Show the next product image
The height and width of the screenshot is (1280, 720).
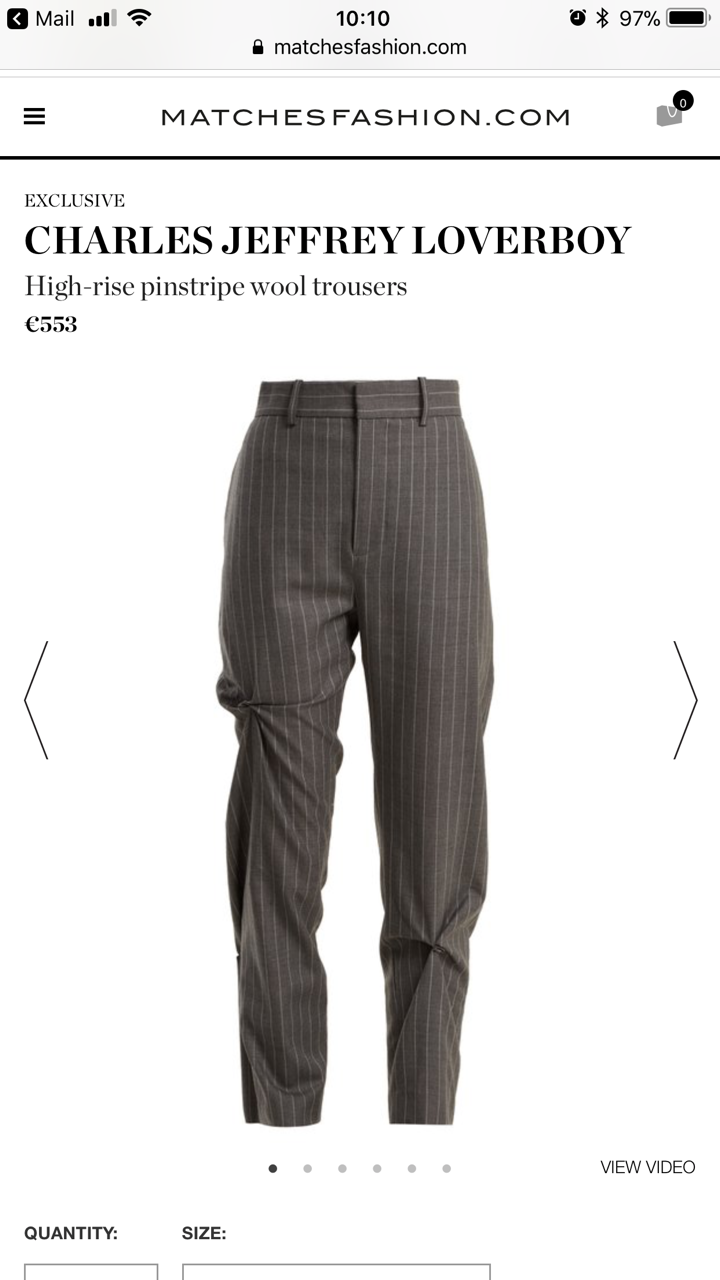[x=685, y=700]
